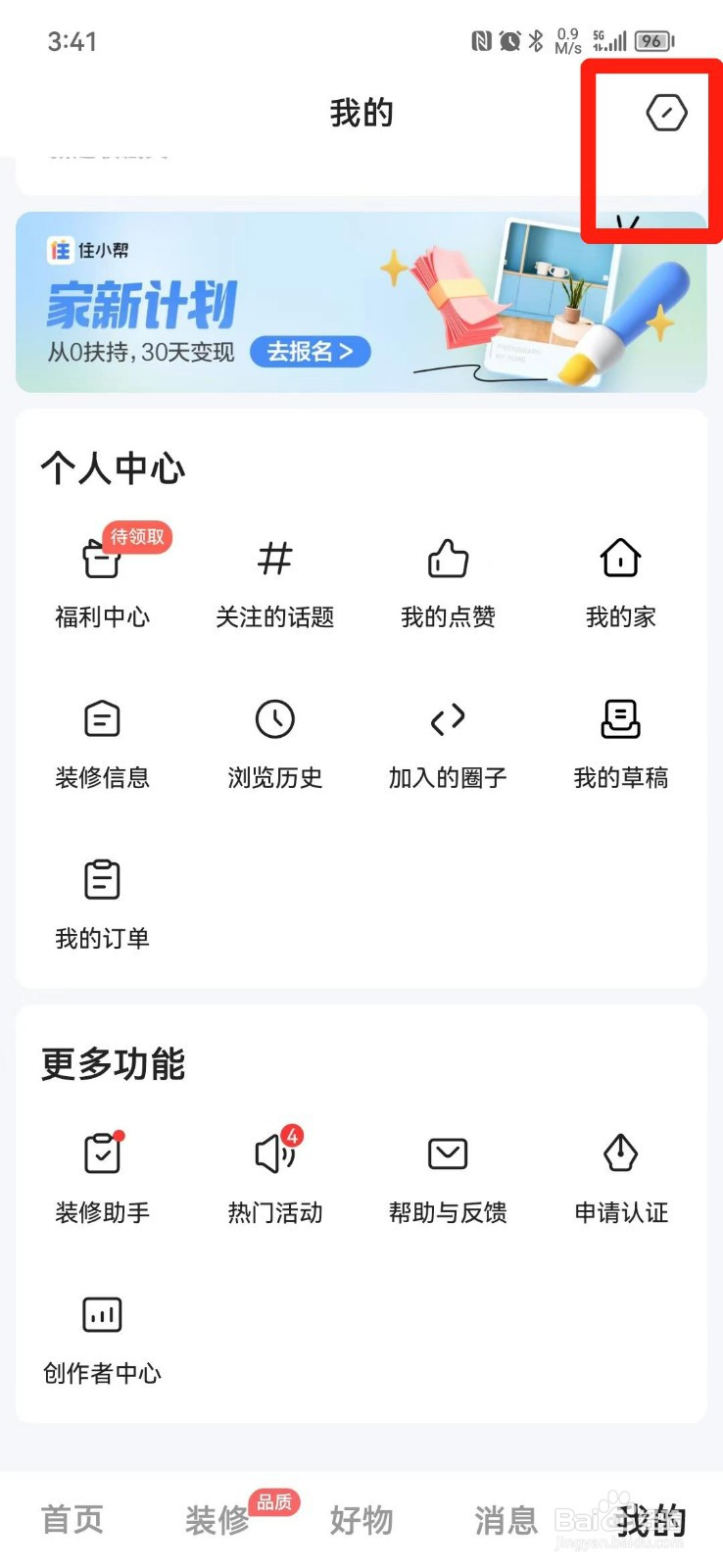Tap the 去报名 sign-up button in banner

(310, 352)
